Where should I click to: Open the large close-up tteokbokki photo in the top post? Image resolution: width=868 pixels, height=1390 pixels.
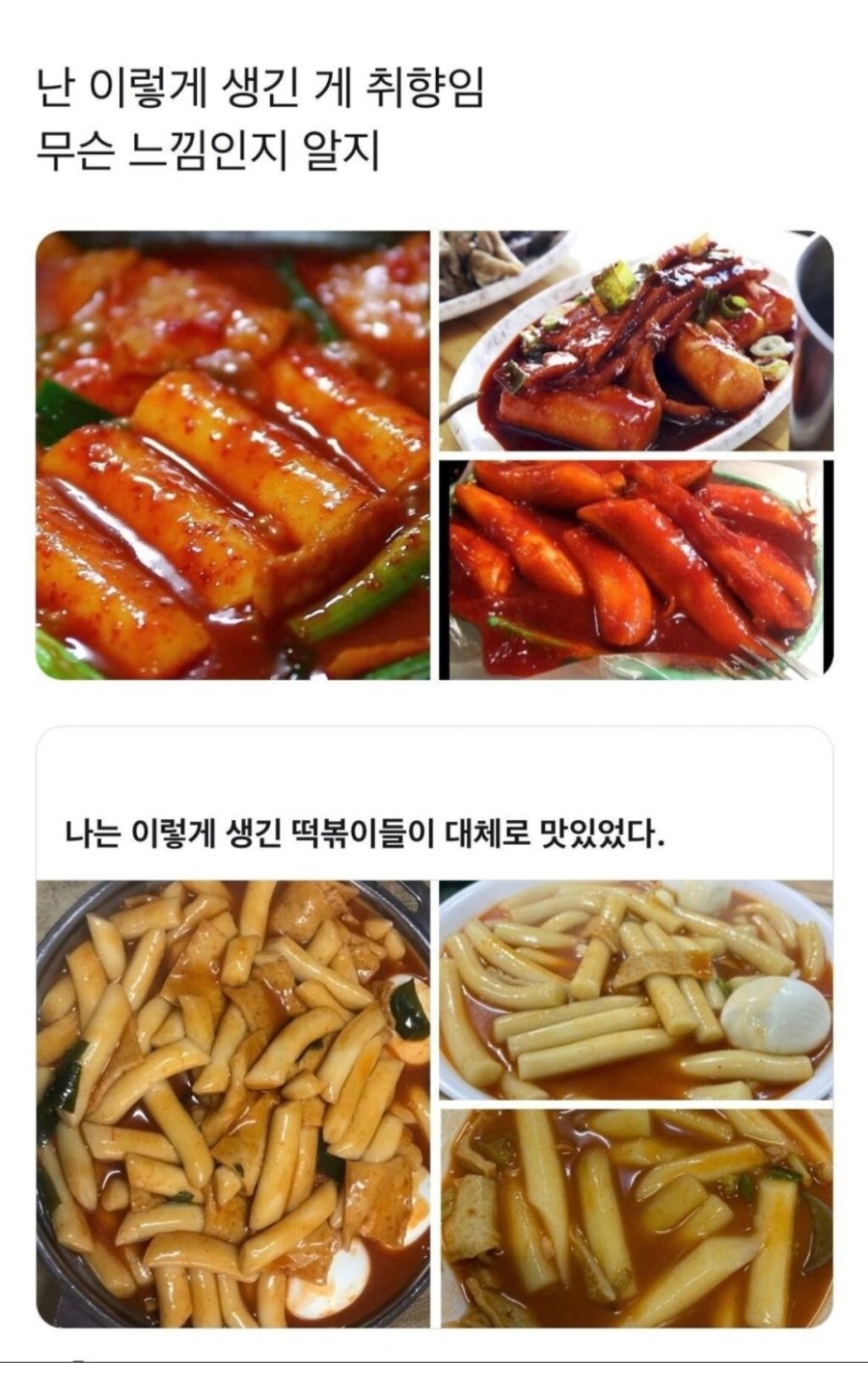(x=232, y=454)
